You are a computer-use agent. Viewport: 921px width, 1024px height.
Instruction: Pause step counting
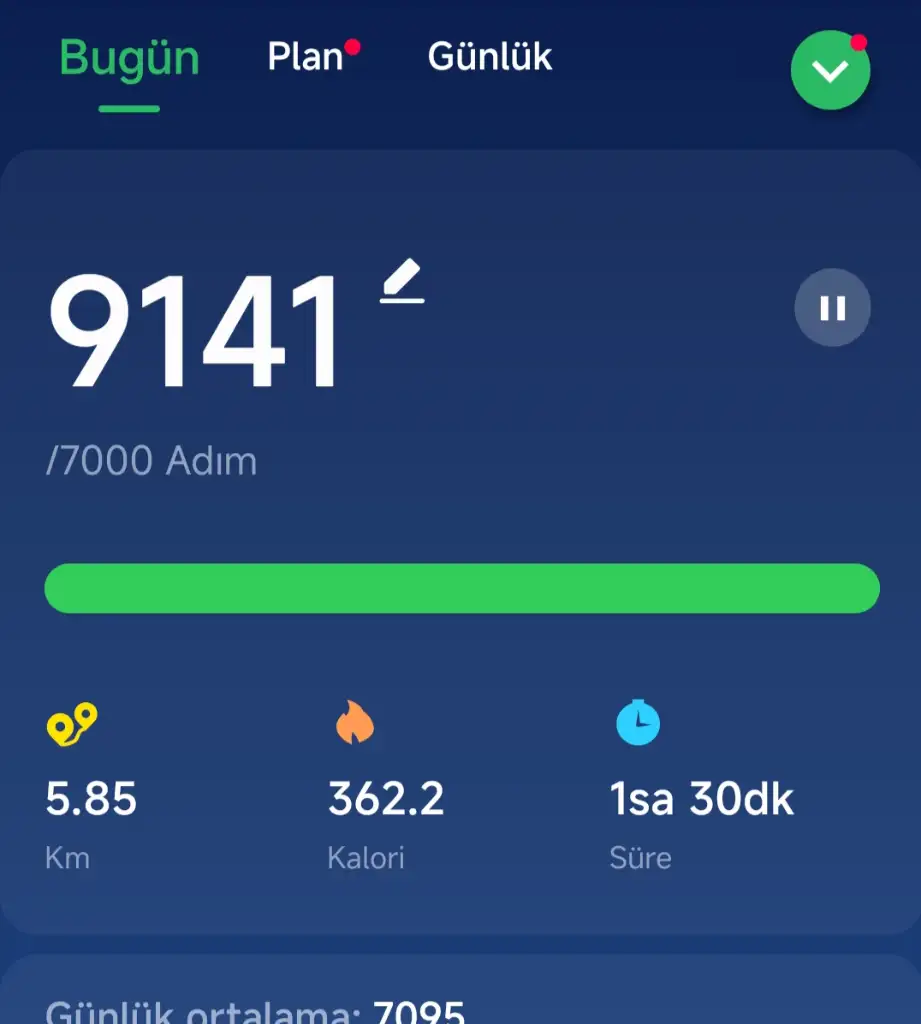832,308
